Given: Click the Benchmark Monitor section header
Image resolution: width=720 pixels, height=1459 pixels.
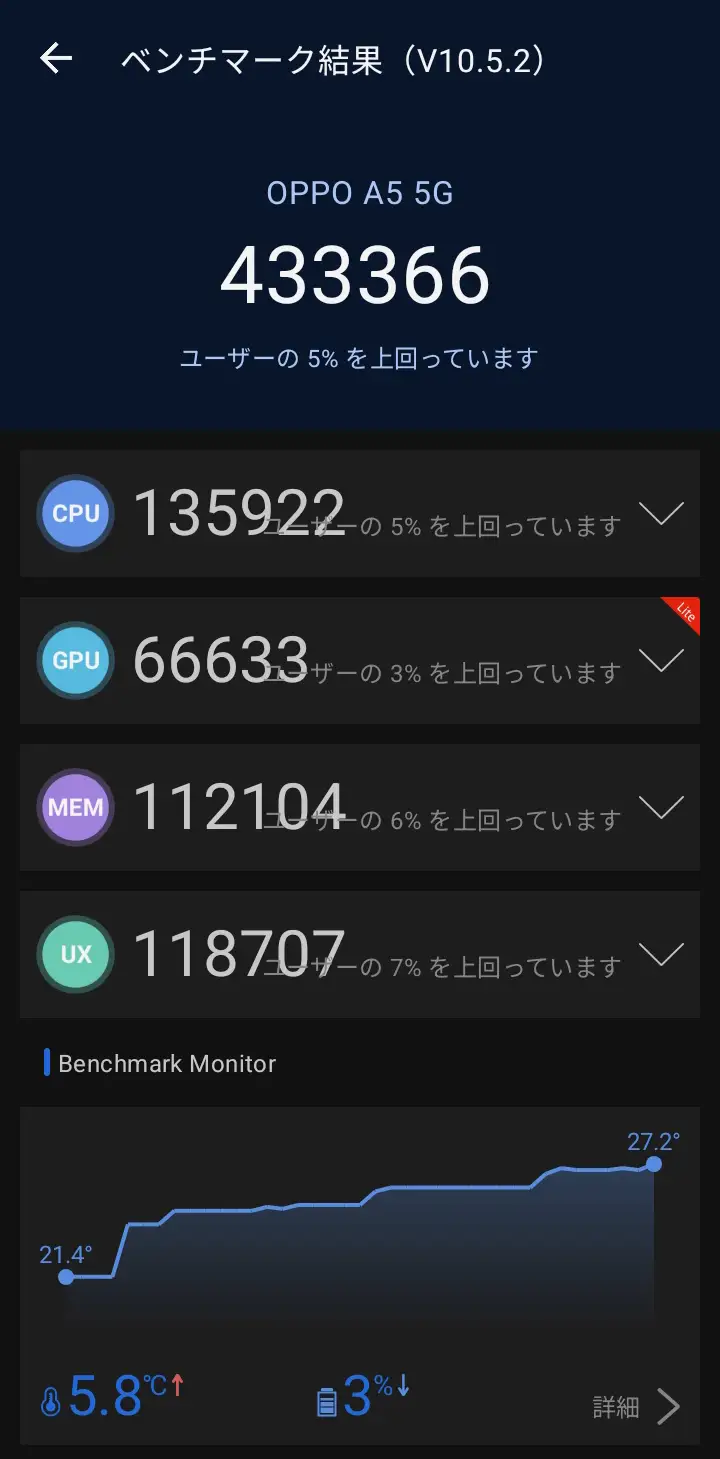Looking at the screenshot, I should pos(166,1063).
